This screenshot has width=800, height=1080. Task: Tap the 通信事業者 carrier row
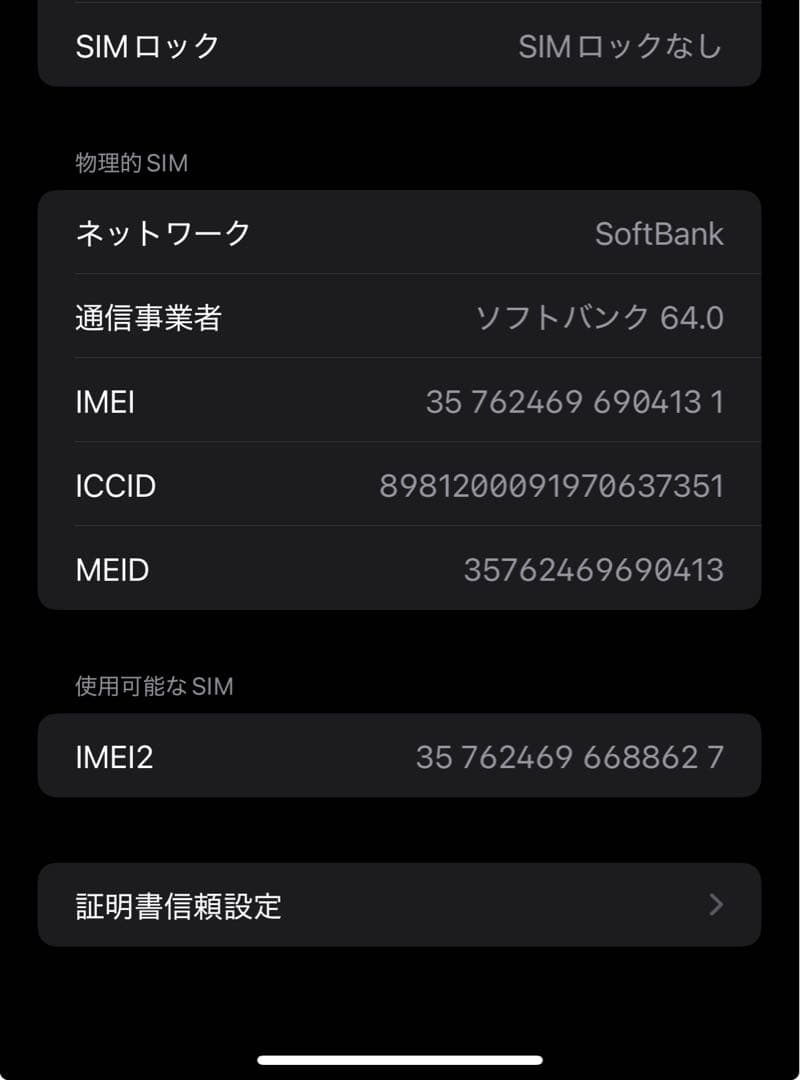point(400,318)
